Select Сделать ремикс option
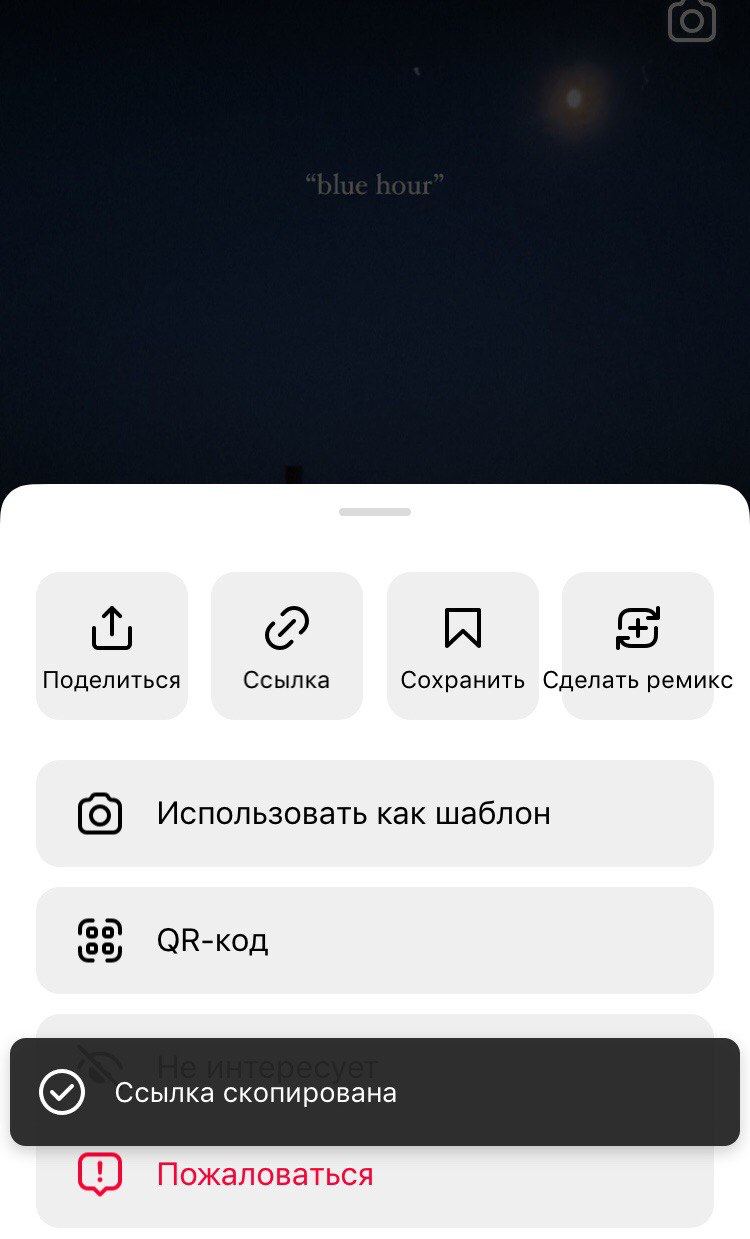 638,645
